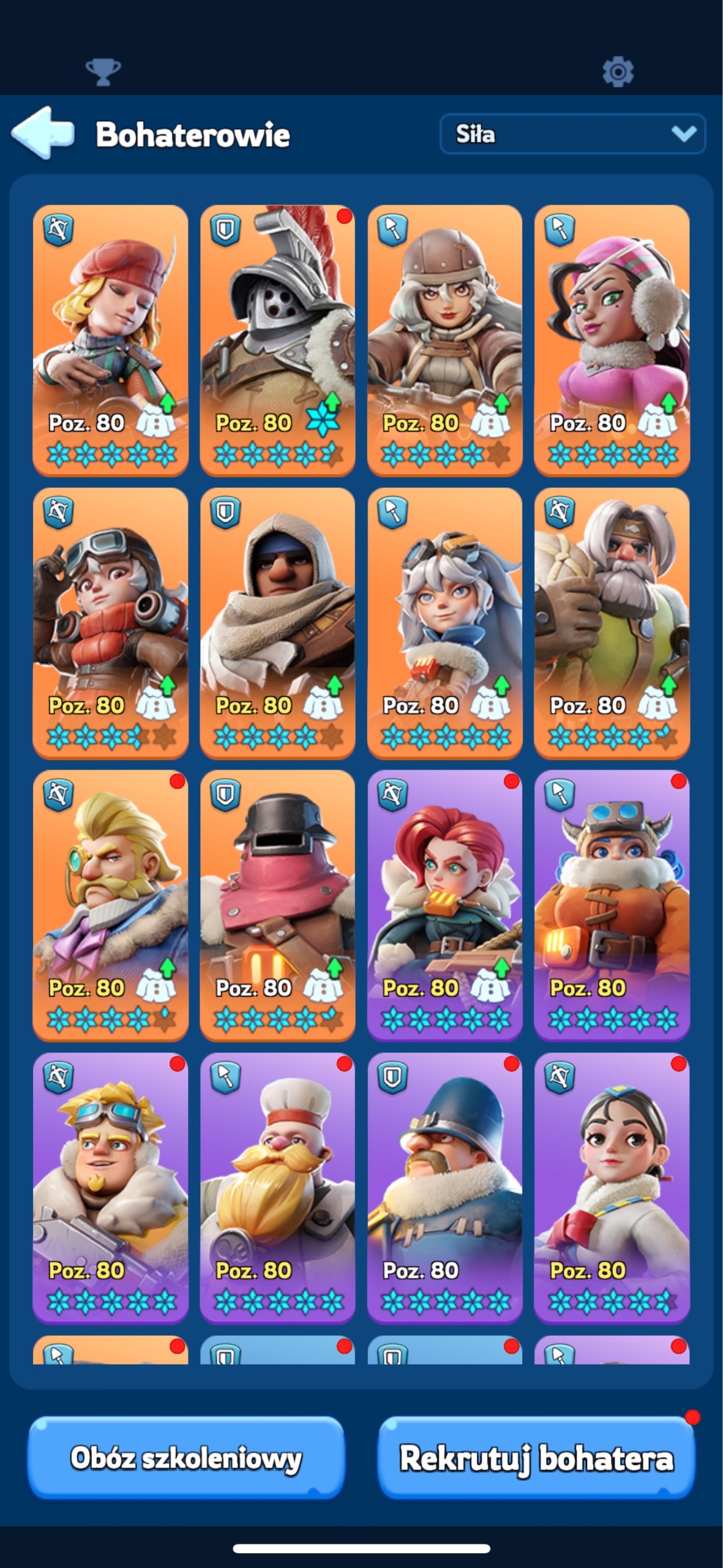Select the chef hero with white hat
The image size is (723, 1568).
277,1188
